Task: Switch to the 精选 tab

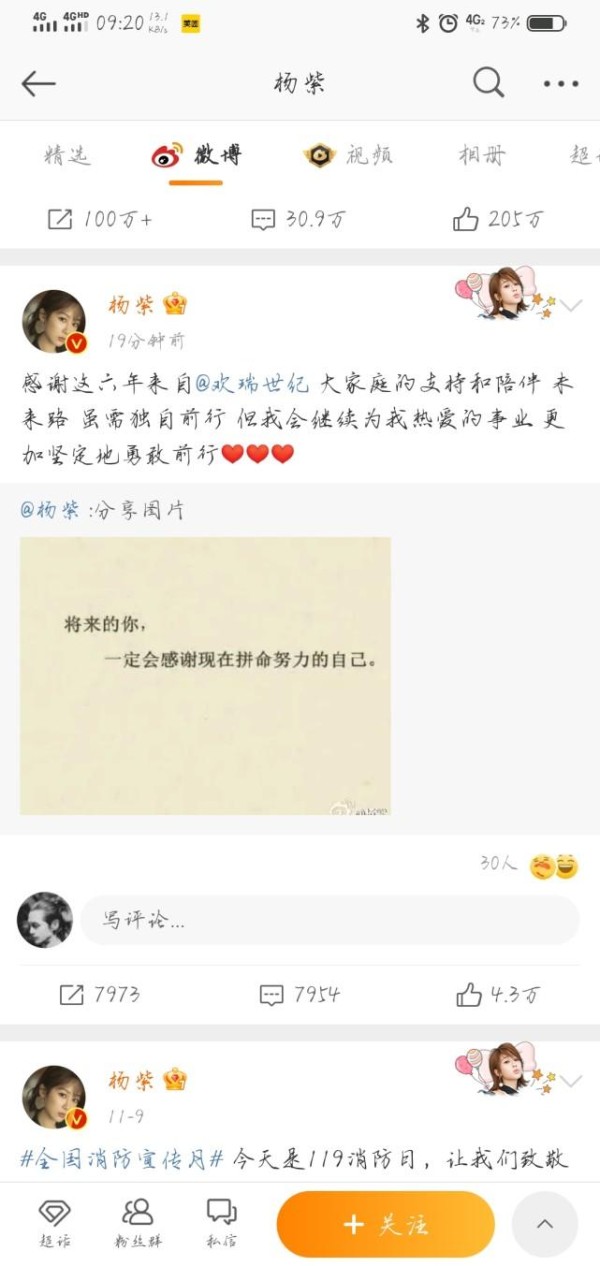Action: [x=67, y=156]
